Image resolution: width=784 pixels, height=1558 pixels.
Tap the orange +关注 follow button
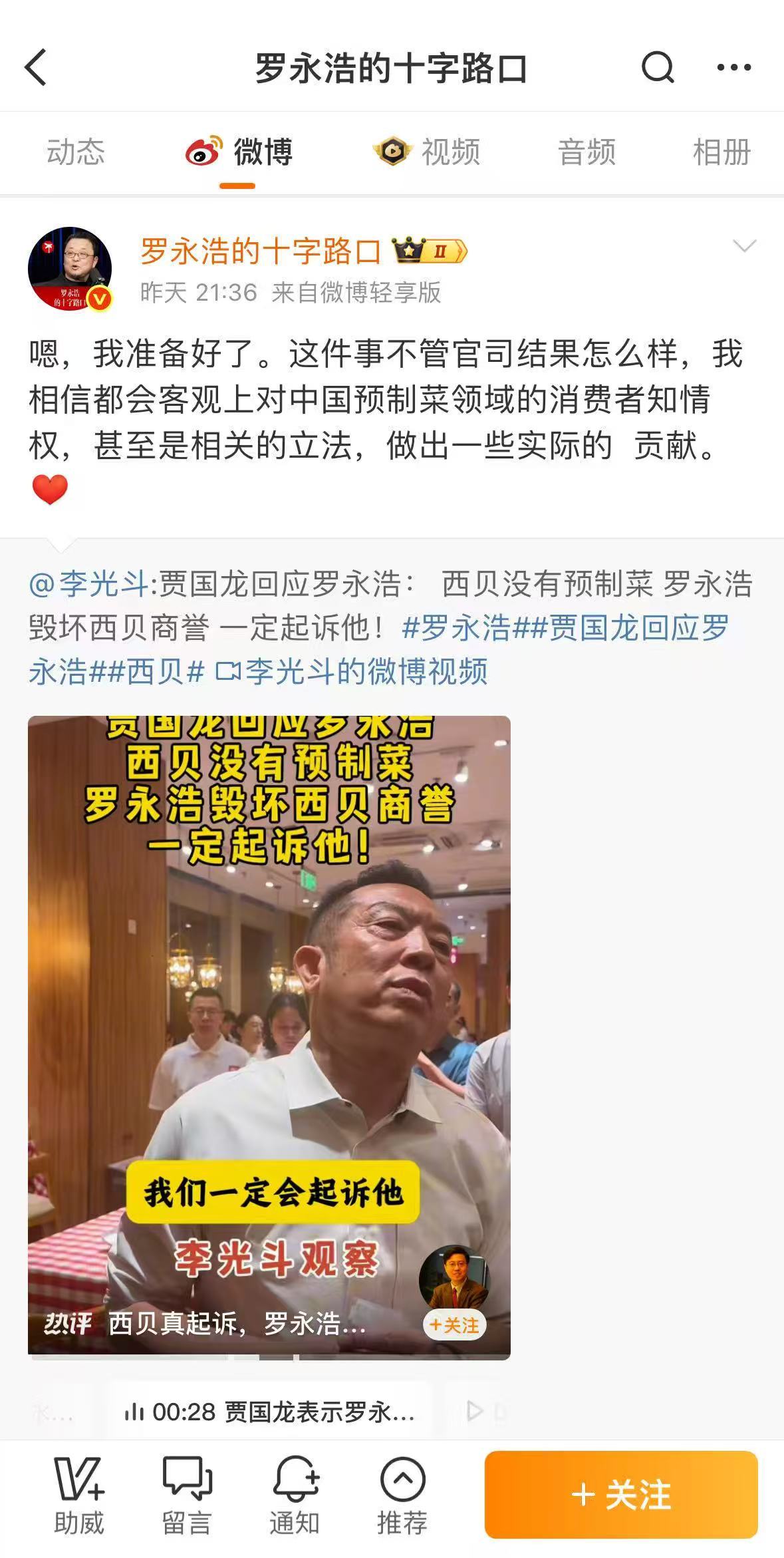[620, 1495]
